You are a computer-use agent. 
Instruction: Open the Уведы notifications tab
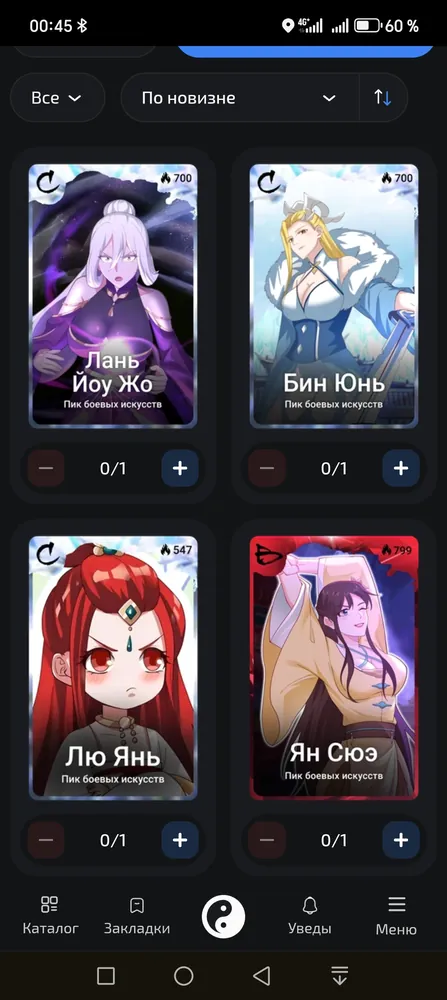(x=310, y=915)
